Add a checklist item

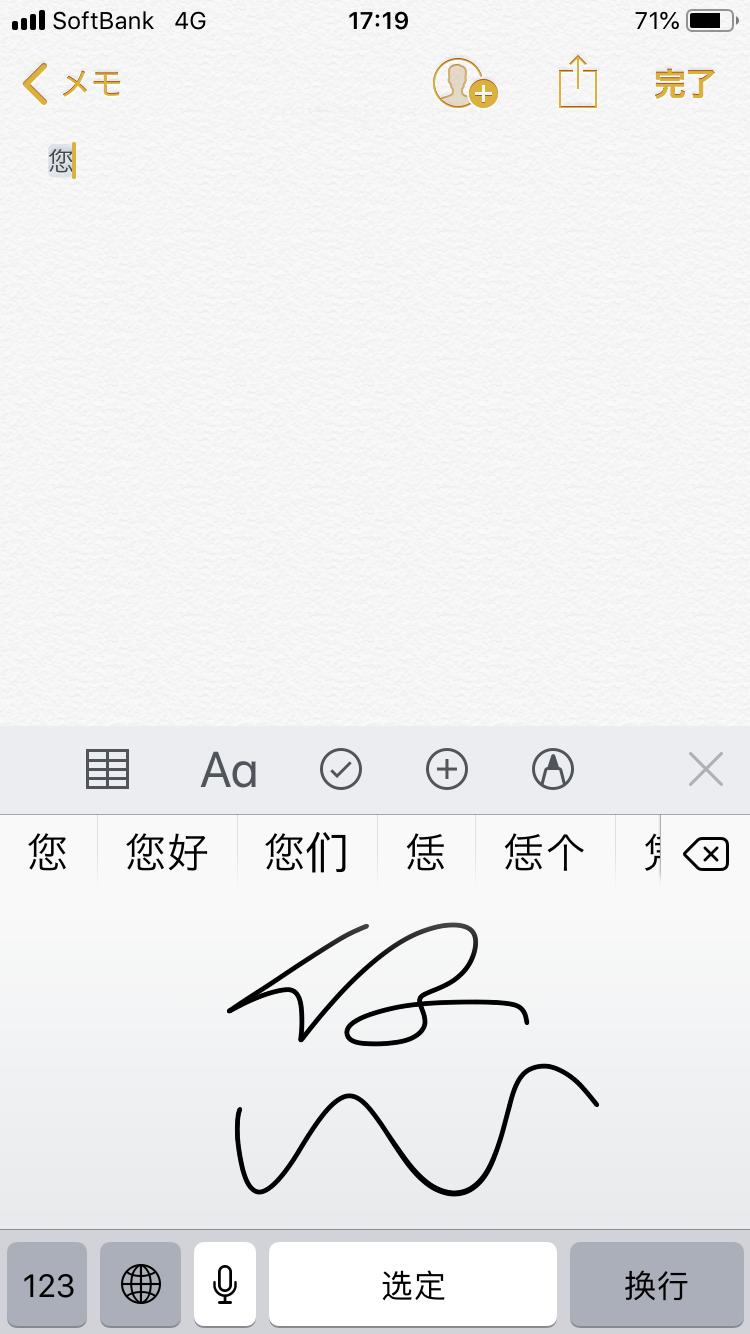341,770
